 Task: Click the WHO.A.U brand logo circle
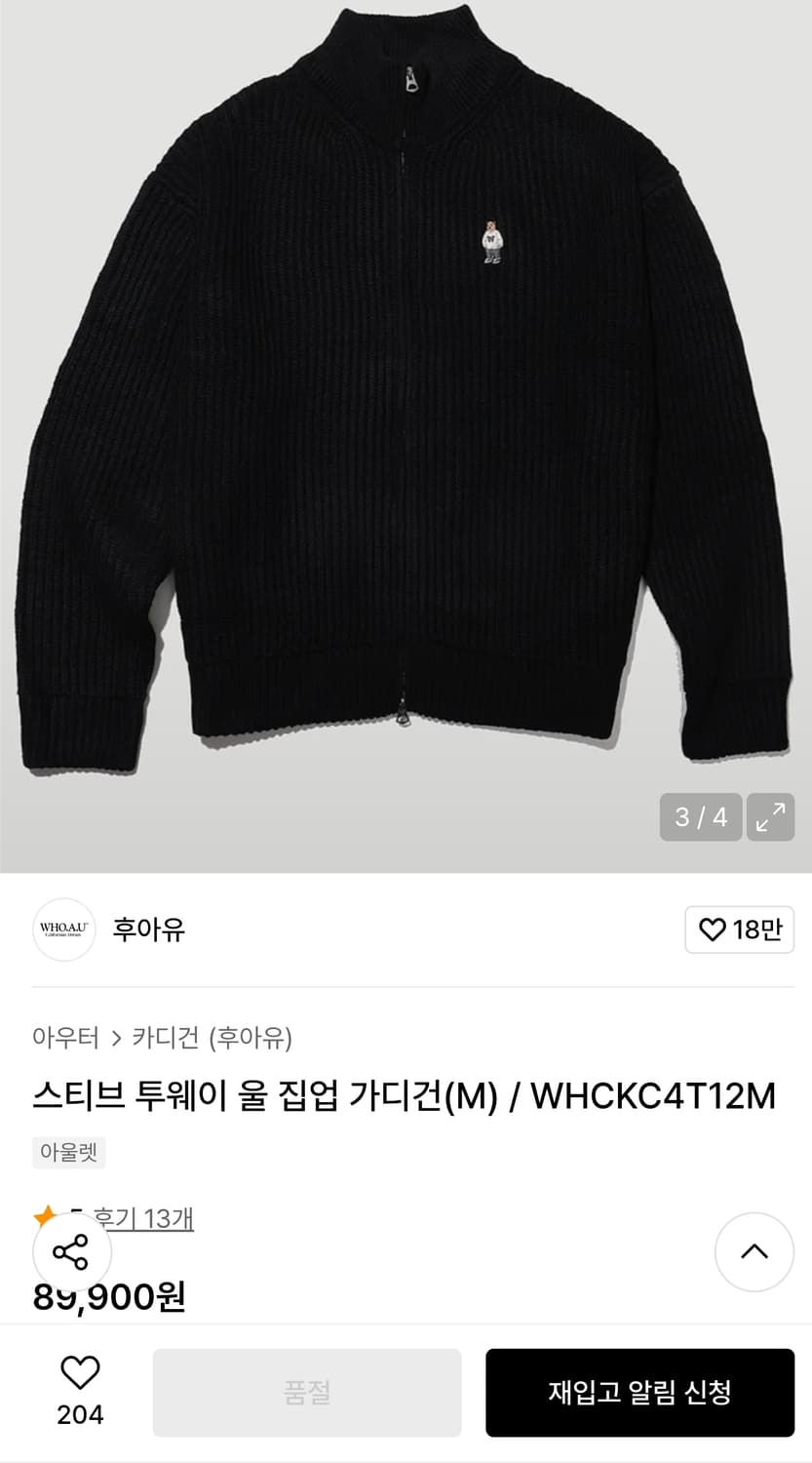pos(63,930)
